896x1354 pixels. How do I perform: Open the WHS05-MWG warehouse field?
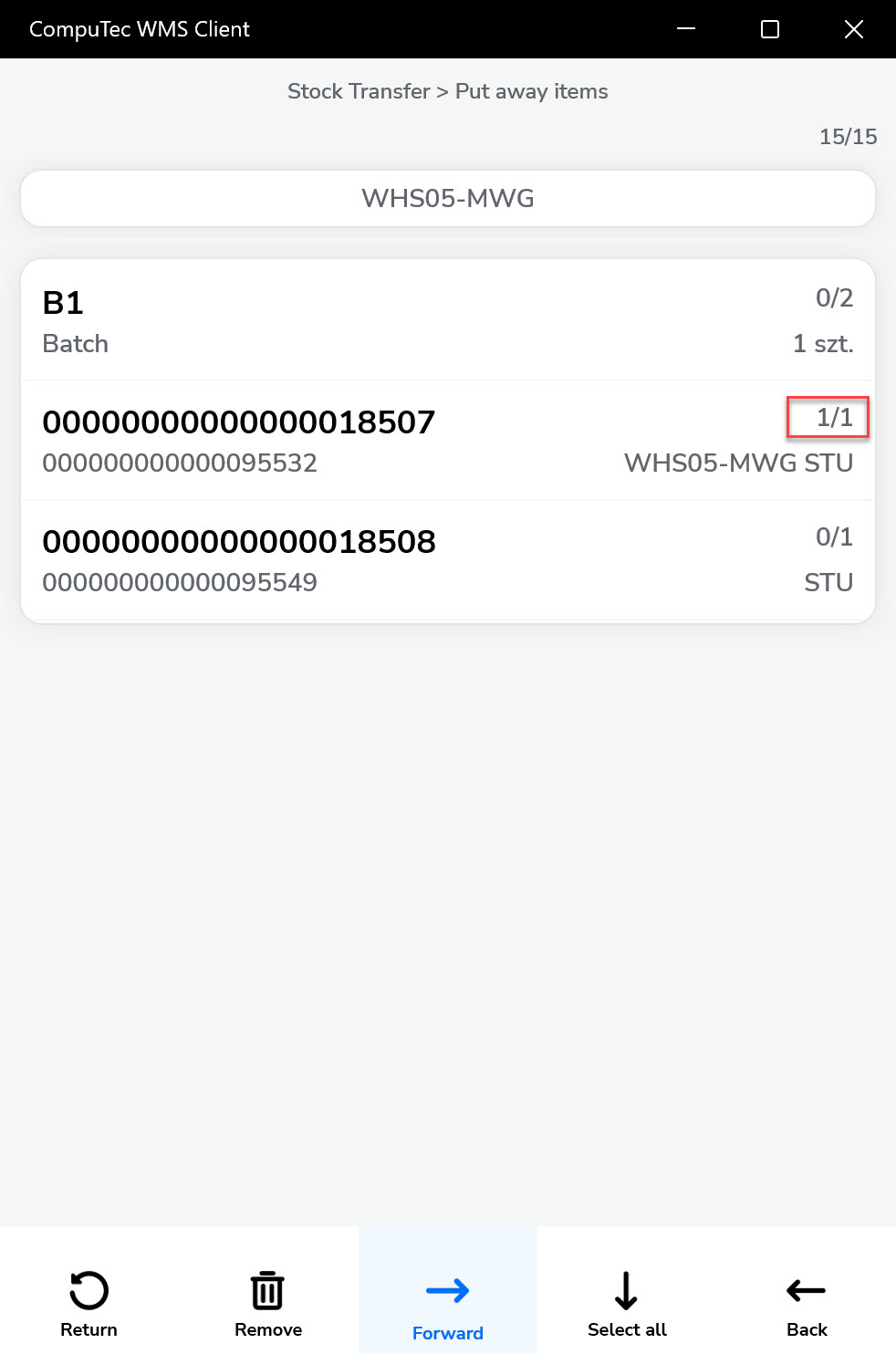(447, 198)
